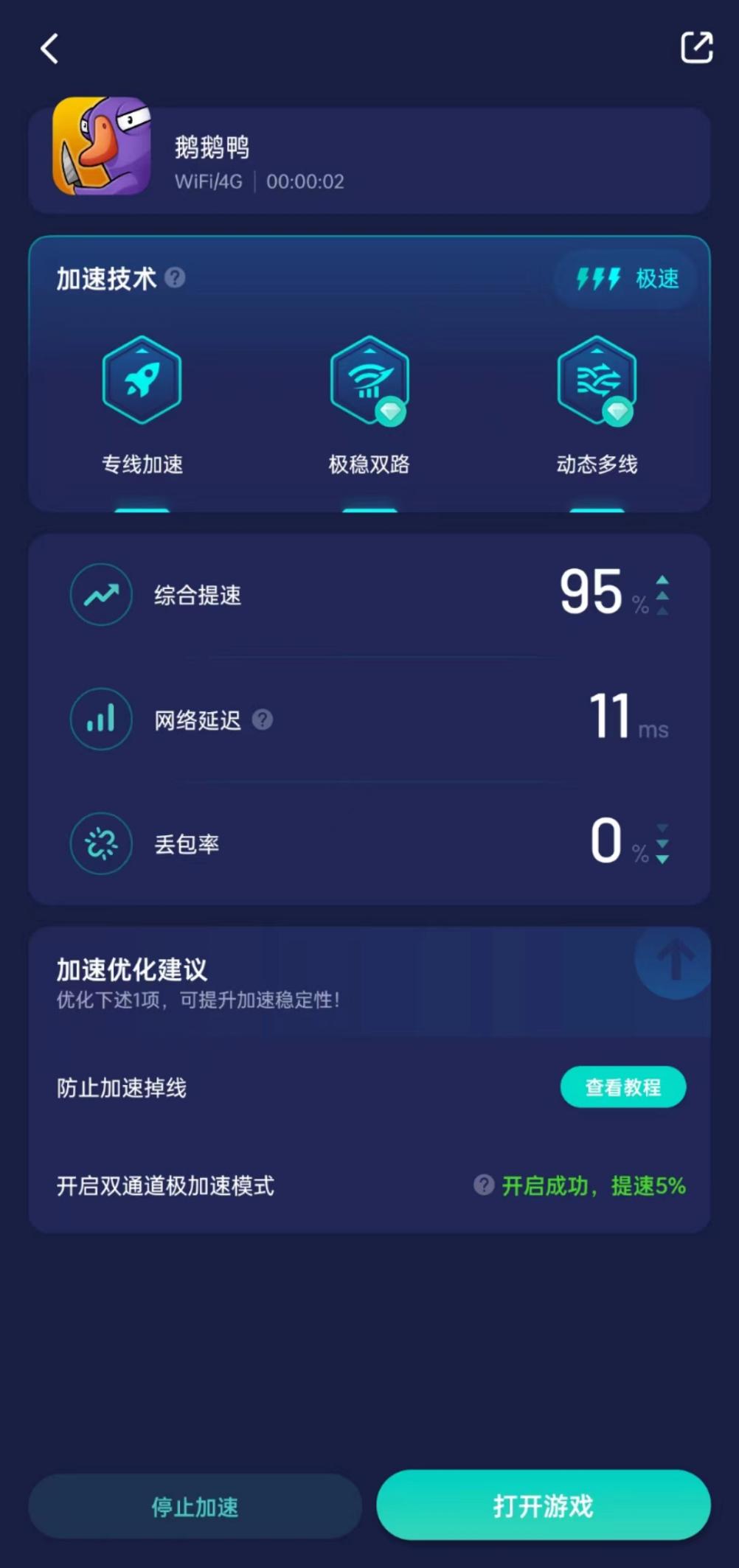Open help icon next to 加速技术
Viewport: 739px width, 1568px height.
(x=175, y=278)
